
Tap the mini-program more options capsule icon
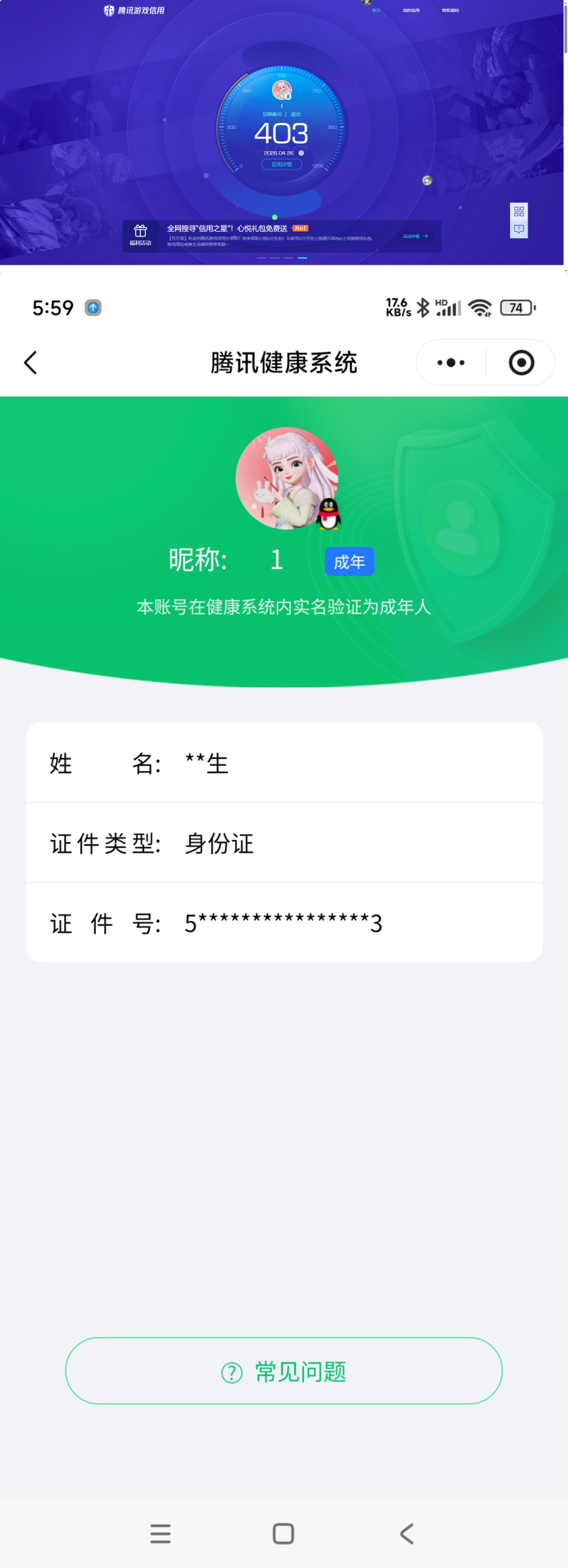point(449,363)
